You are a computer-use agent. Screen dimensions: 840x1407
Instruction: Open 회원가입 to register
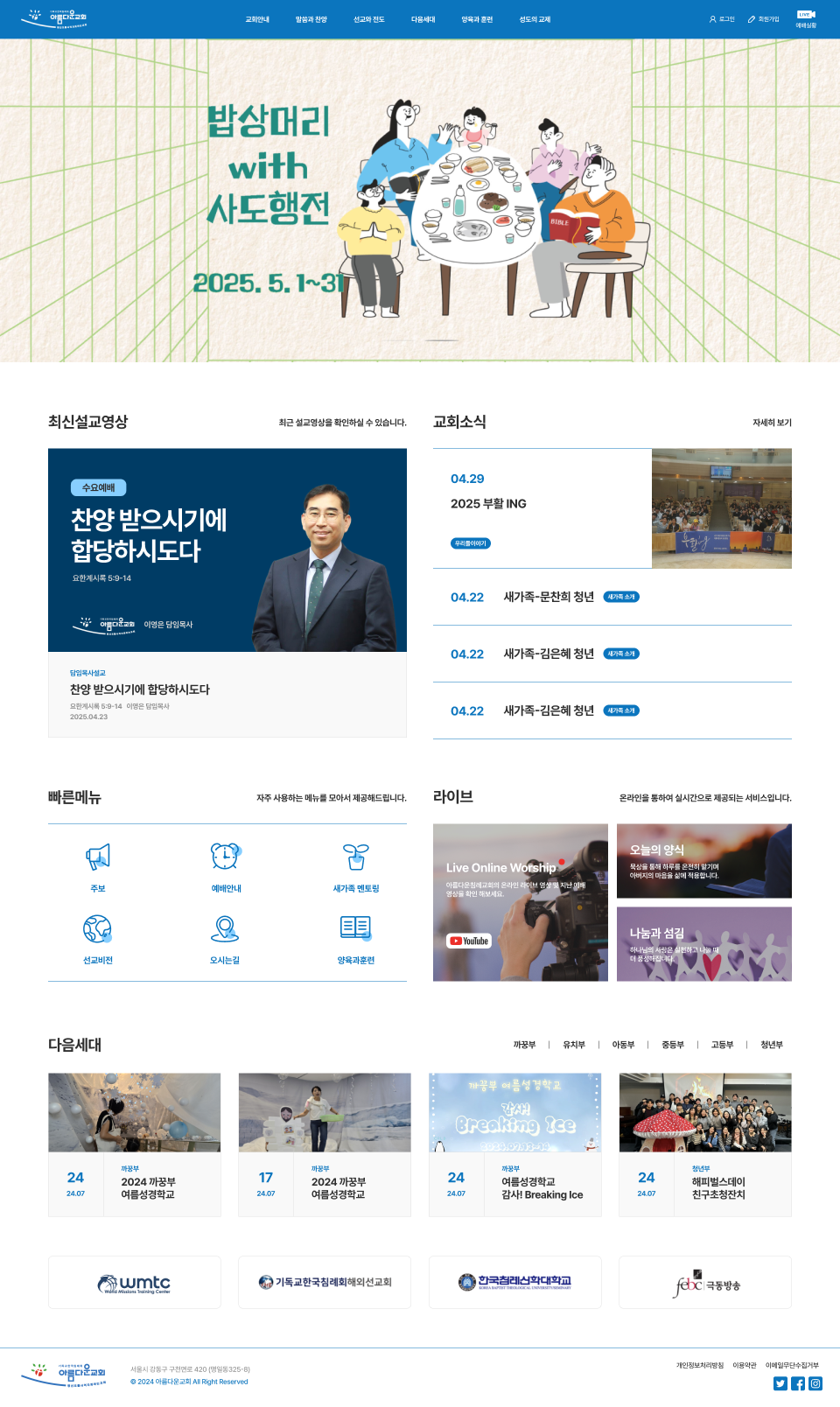coord(763,19)
